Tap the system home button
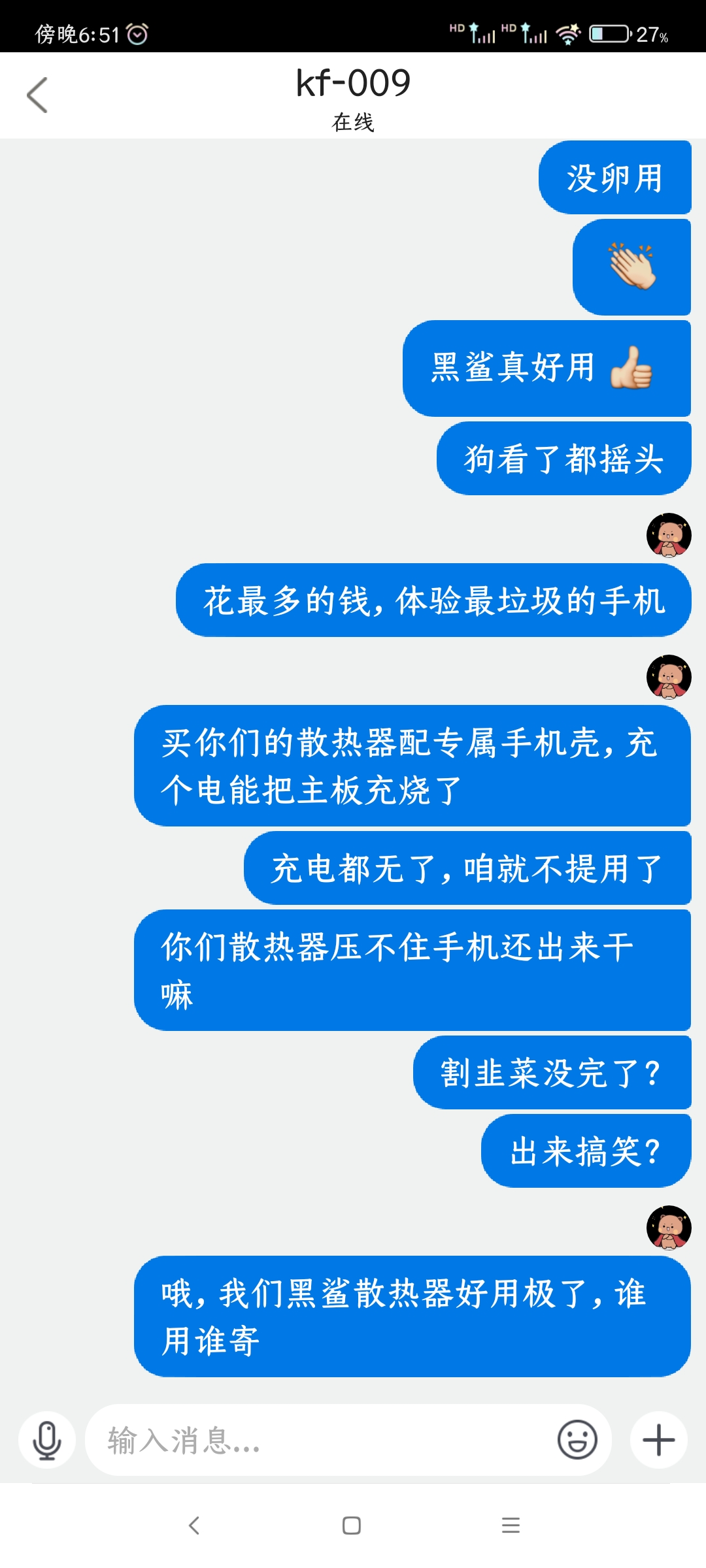This screenshot has height=1568, width=706. [352, 1526]
